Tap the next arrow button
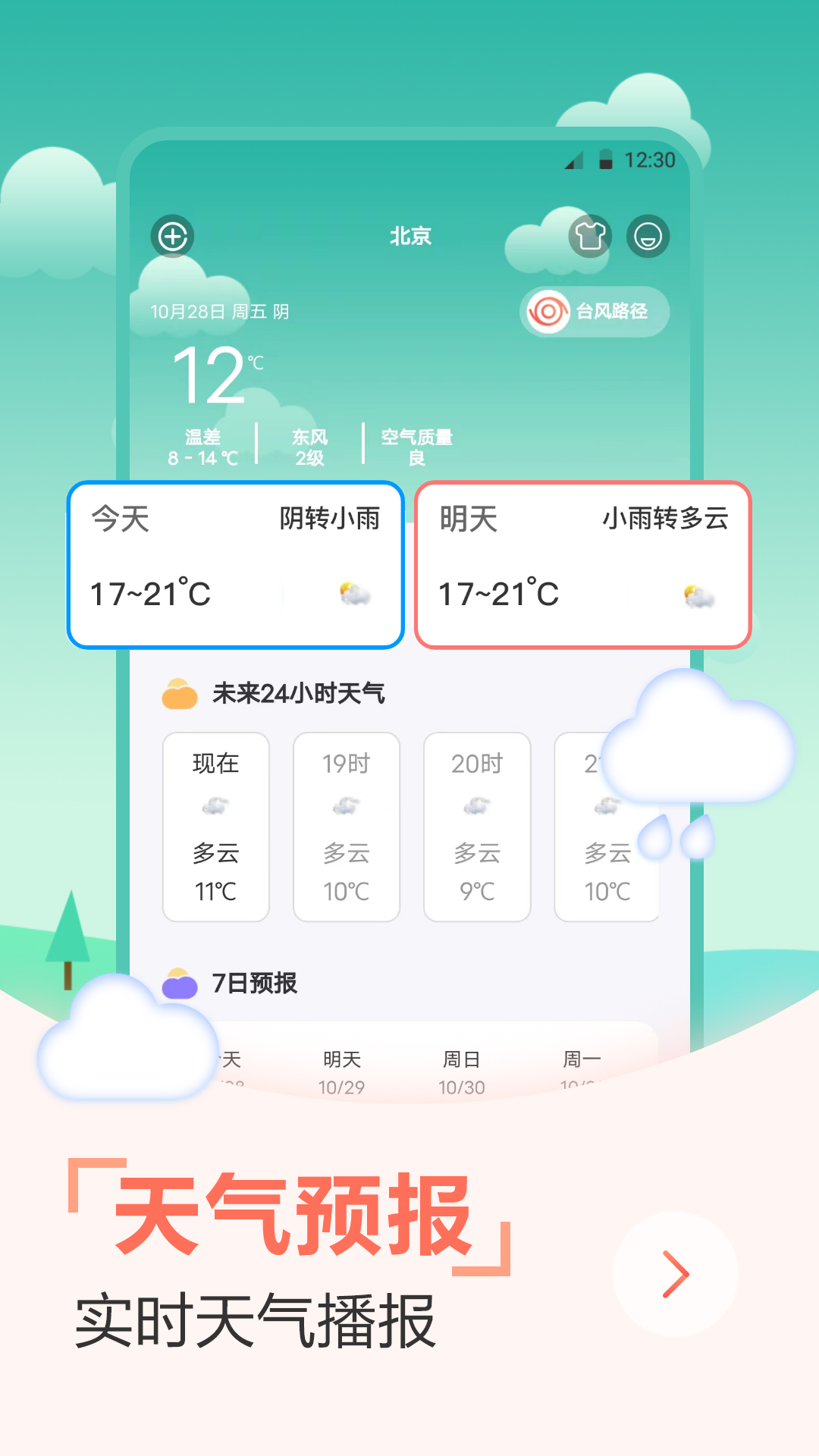Viewport: 819px width, 1456px height. [x=675, y=1274]
